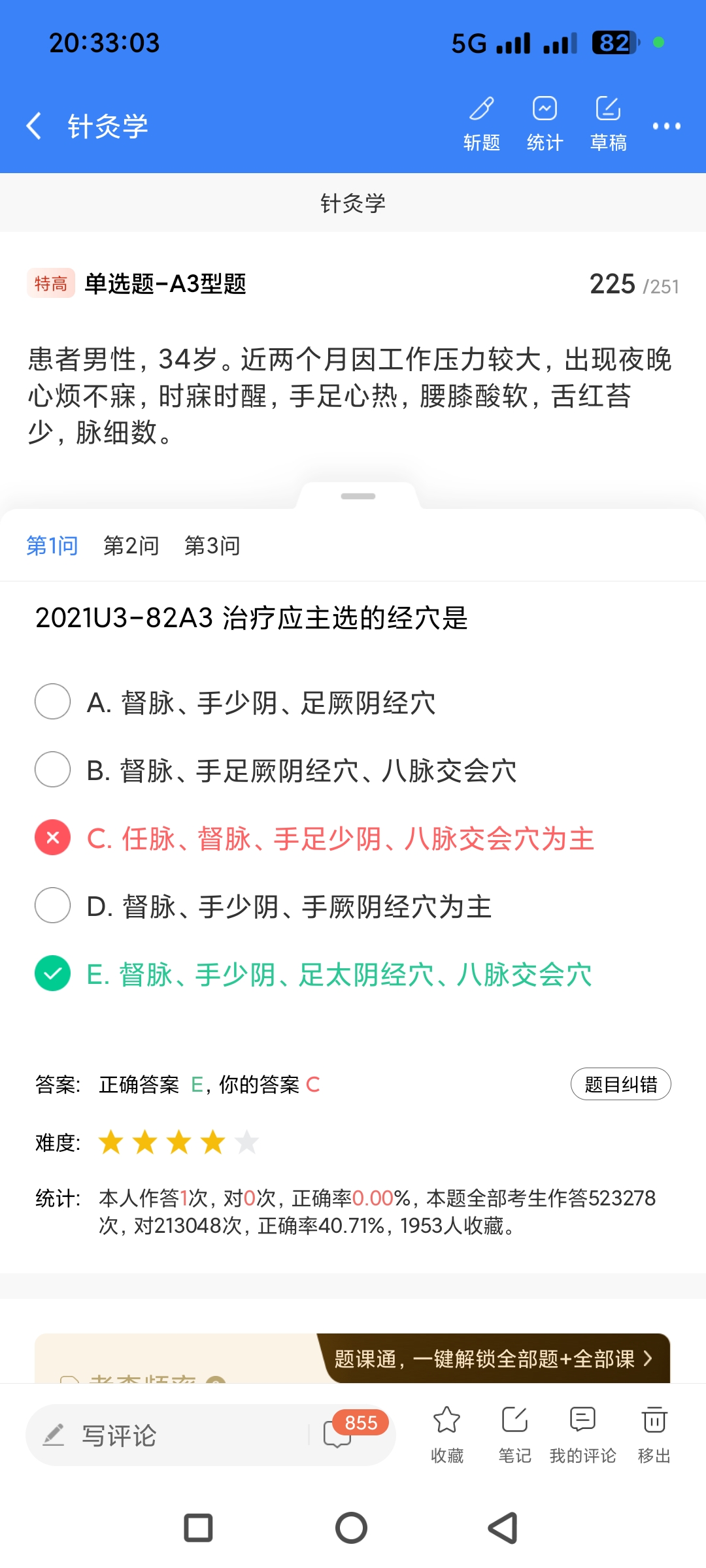The width and height of the screenshot is (706, 1568).
Task: Go back from the 针灸学 page
Action: coord(34,125)
